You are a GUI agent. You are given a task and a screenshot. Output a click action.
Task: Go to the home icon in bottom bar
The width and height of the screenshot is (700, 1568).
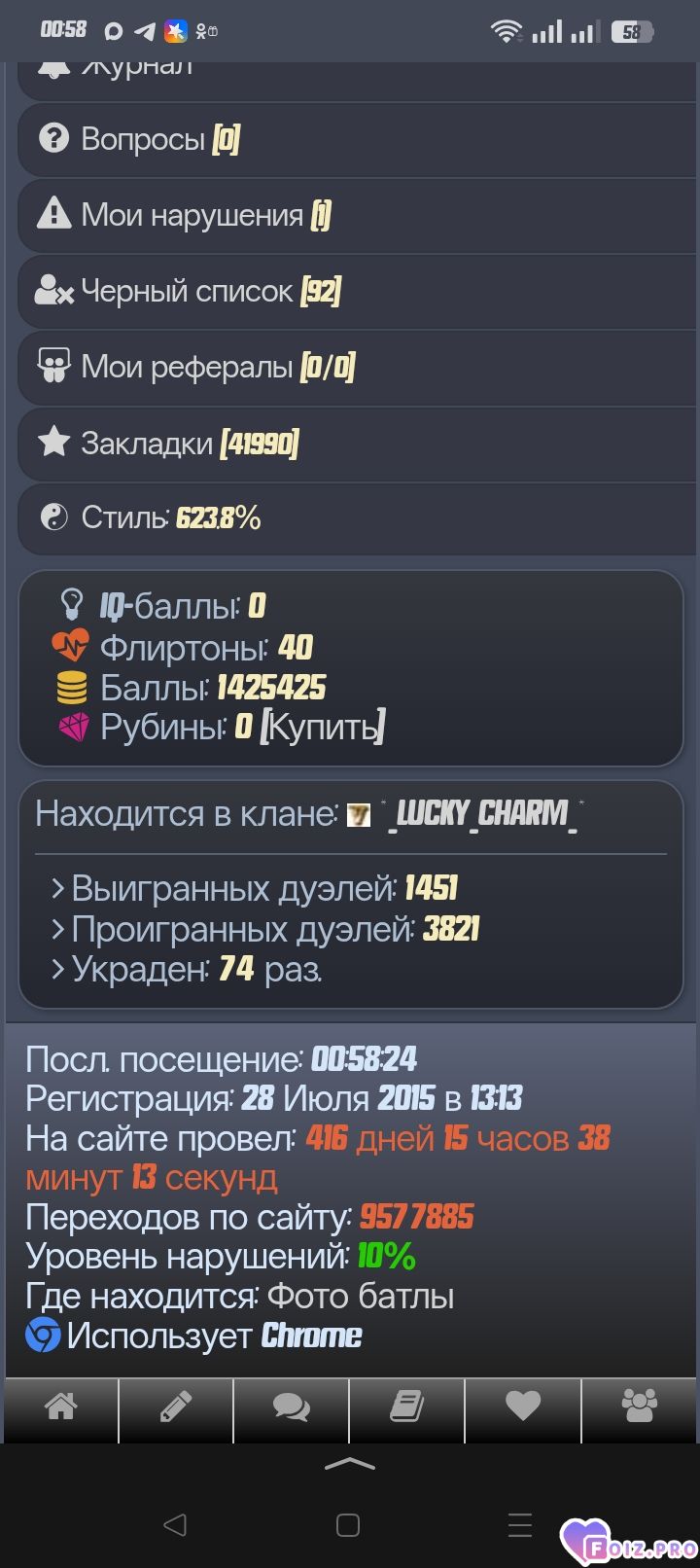click(61, 1407)
